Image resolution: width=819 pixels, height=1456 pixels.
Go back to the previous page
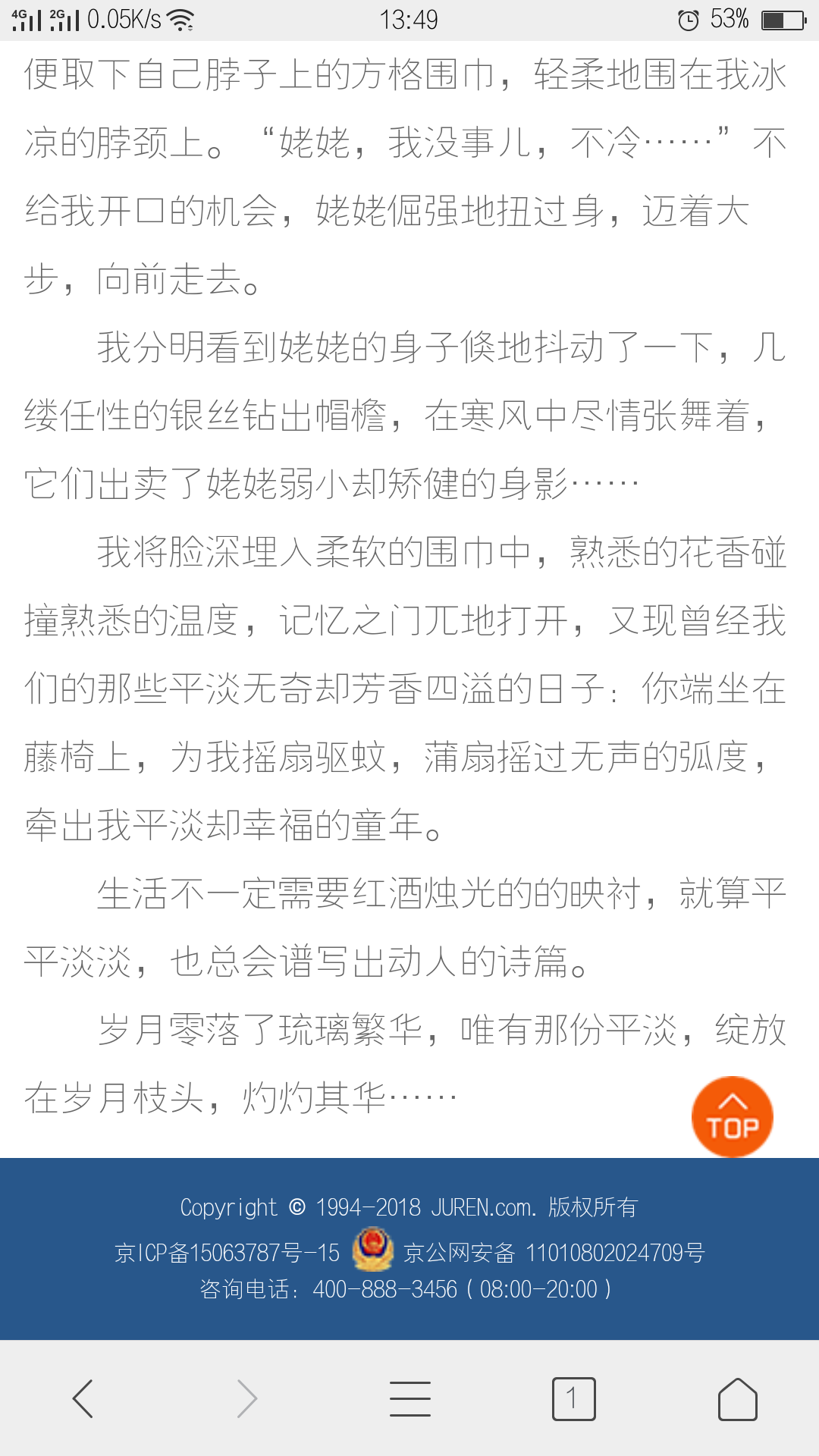(x=83, y=1398)
